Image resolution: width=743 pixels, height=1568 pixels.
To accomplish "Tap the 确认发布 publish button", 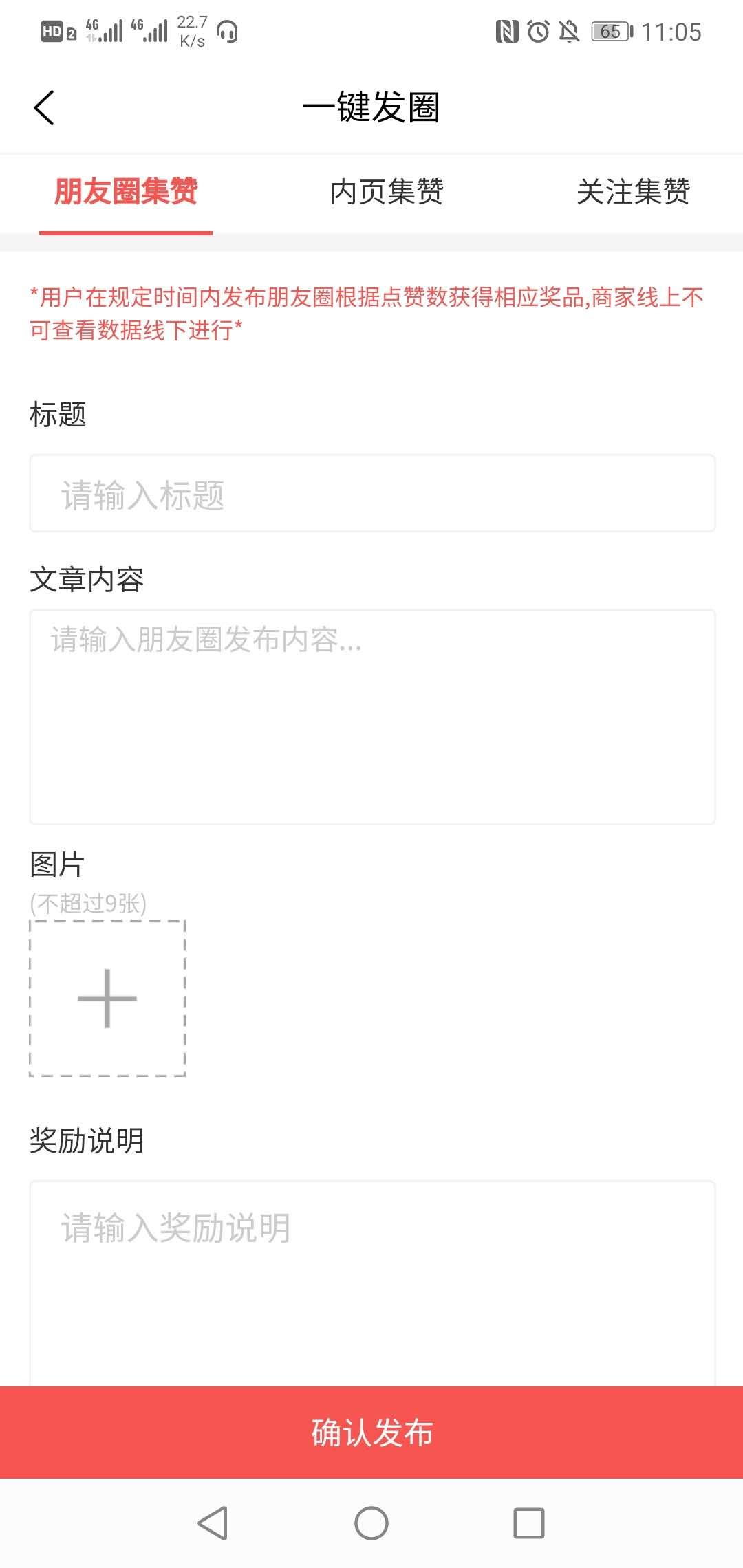I will coord(371,1435).
